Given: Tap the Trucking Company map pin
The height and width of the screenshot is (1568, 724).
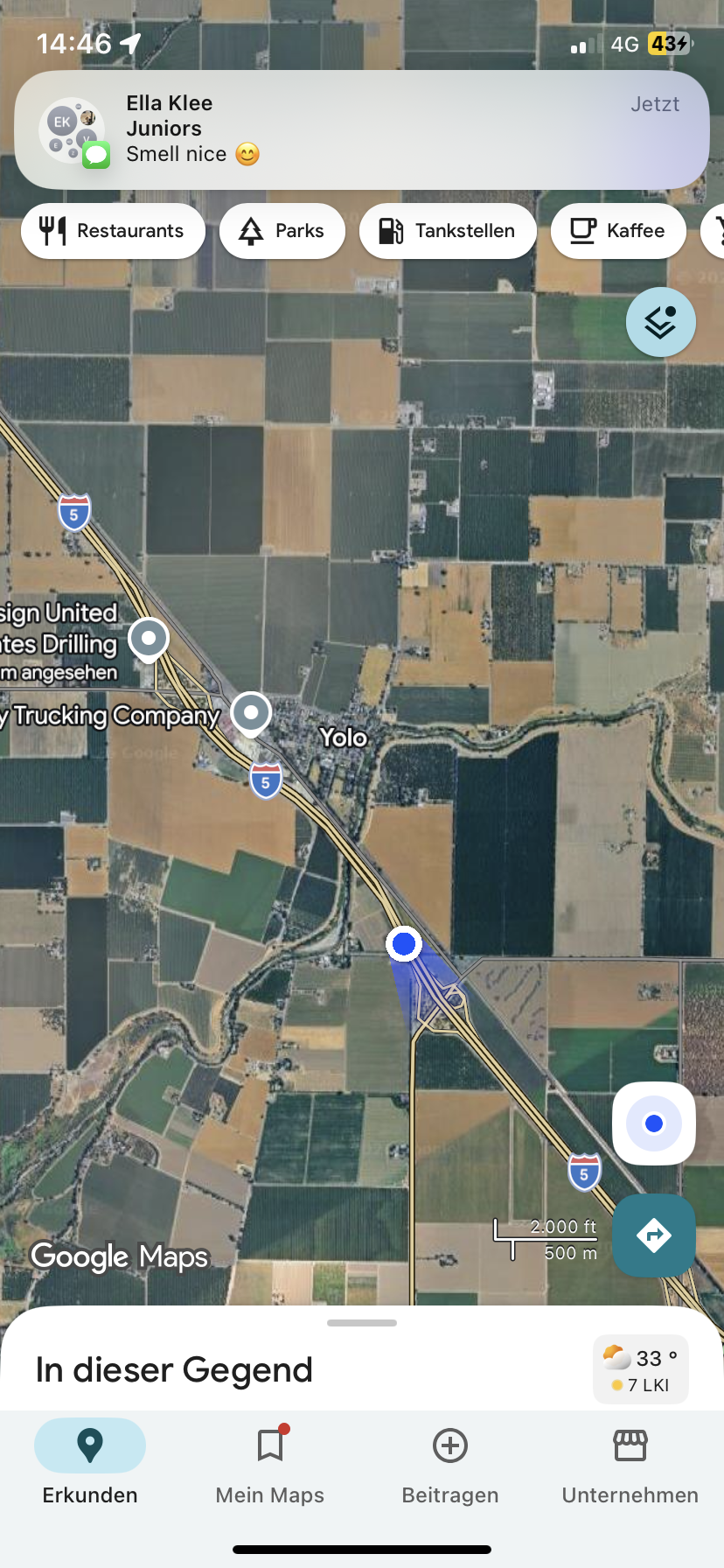Looking at the screenshot, I should [251, 714].
